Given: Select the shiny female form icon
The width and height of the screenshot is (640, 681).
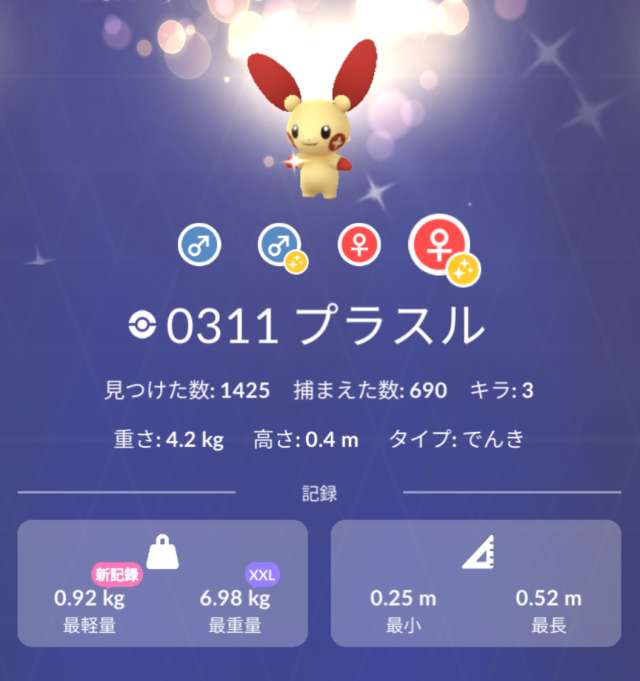Looking at the screenshot, I should pos(439,246).
